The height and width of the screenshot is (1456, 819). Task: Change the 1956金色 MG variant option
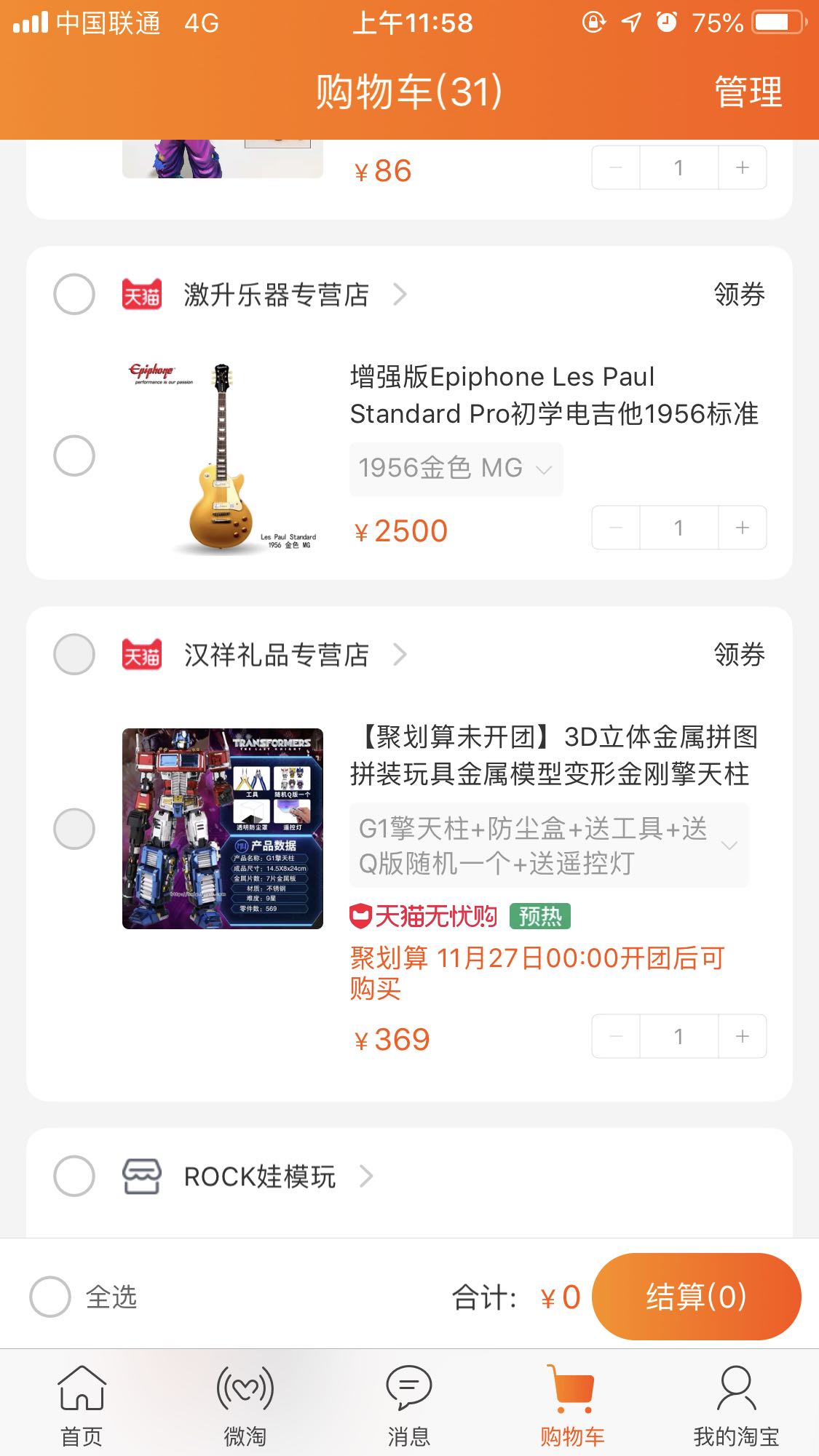[x=456, y=469]
